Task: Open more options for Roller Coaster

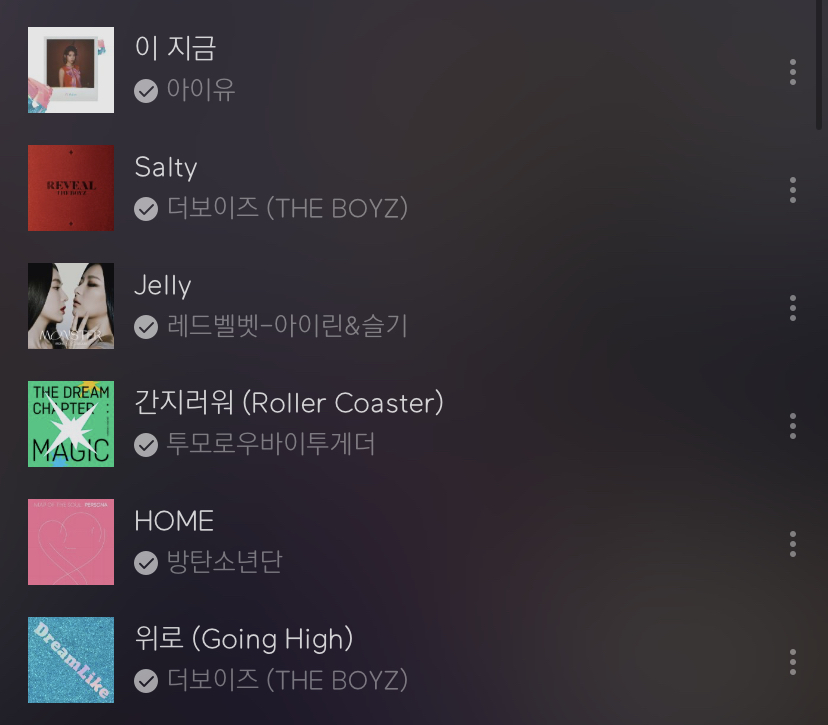Action: (792, 426)
